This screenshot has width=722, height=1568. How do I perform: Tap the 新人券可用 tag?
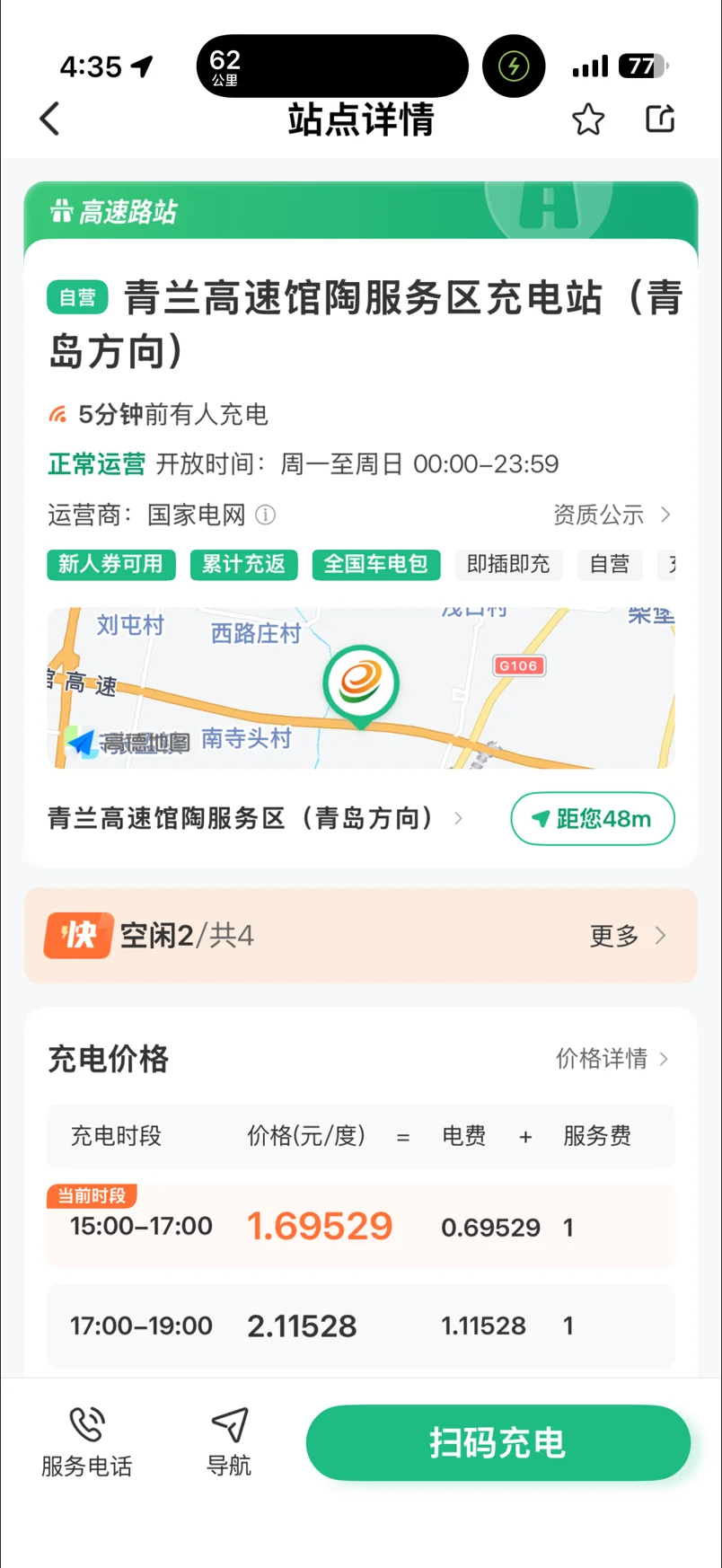coord(111,564)
